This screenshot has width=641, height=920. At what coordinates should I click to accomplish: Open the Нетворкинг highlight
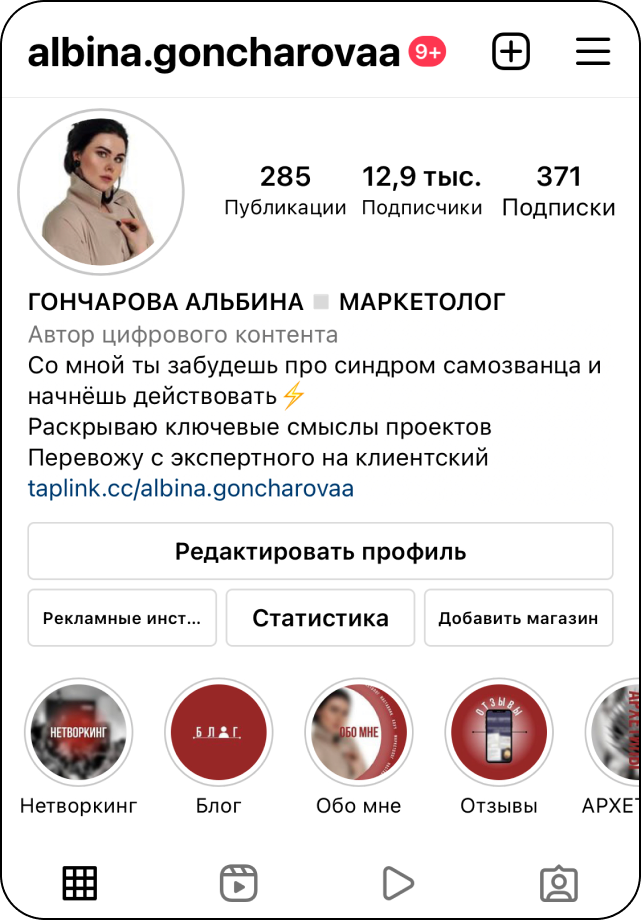78,733
